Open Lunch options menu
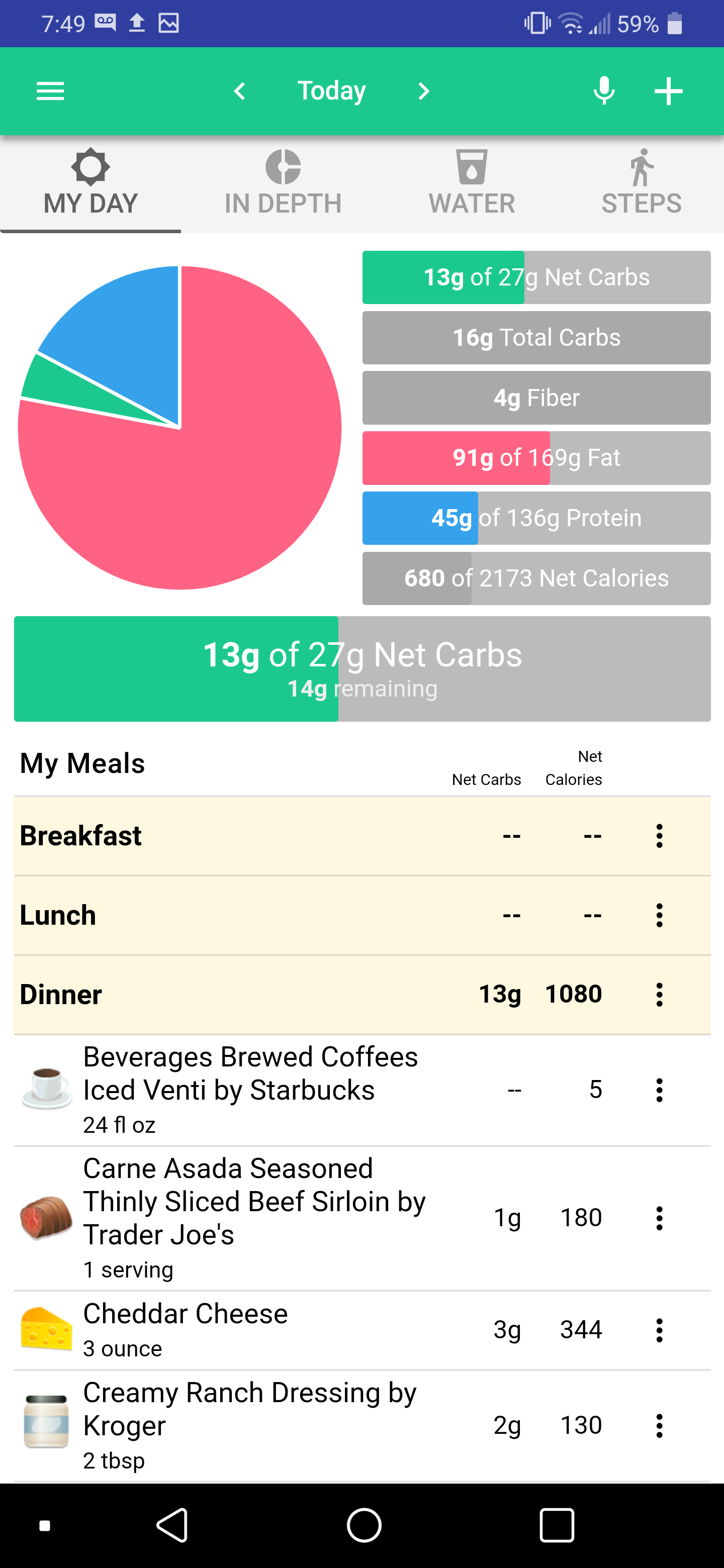This screenshot has height=1568, width=724. tap(659, 915)
